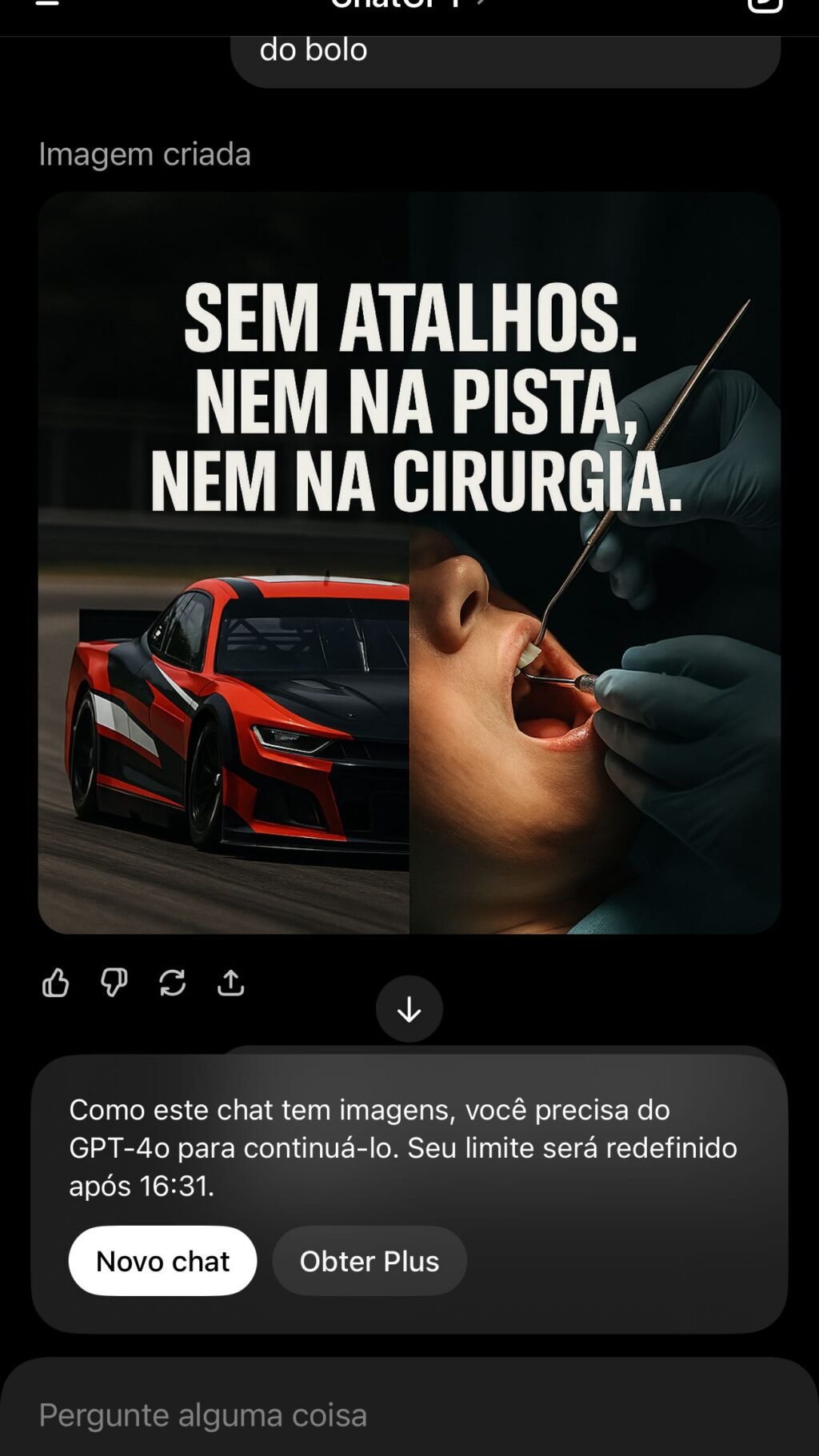
Task: Open the generated race car and surgery image
Action: point(409,562)
